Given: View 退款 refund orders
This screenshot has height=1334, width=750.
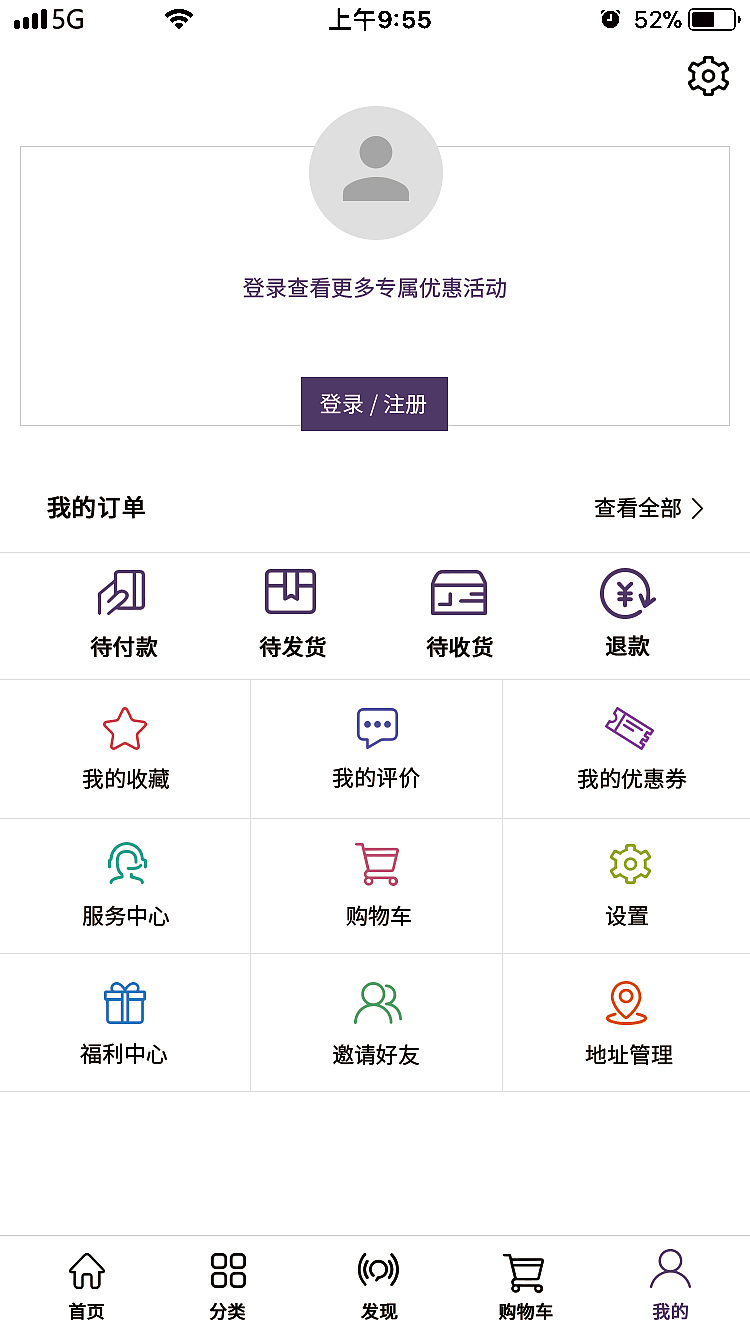Looking at the screenshot, I should click(x=626, y=612).
